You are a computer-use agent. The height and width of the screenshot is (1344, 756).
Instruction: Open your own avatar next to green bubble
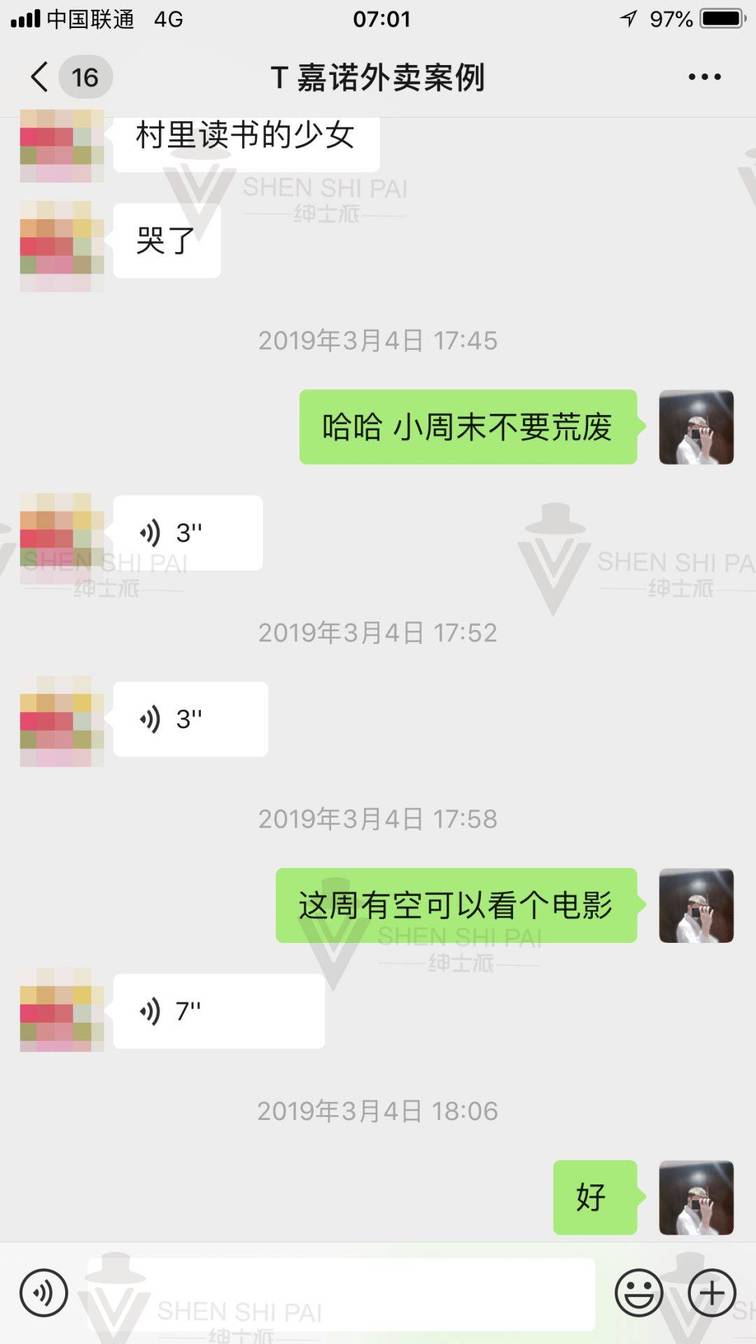[x=697, y=428]
